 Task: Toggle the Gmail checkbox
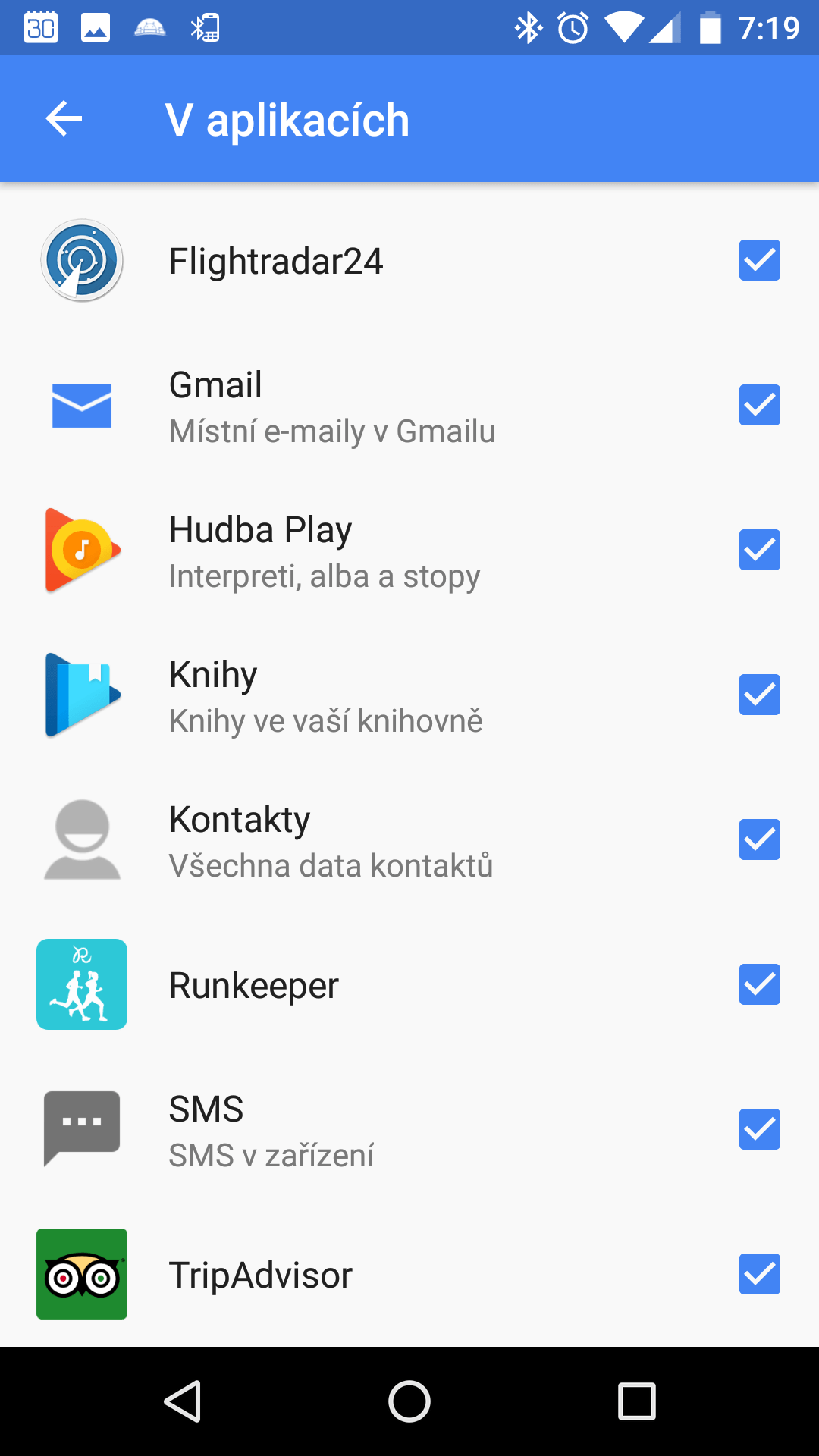pos(759,405)
